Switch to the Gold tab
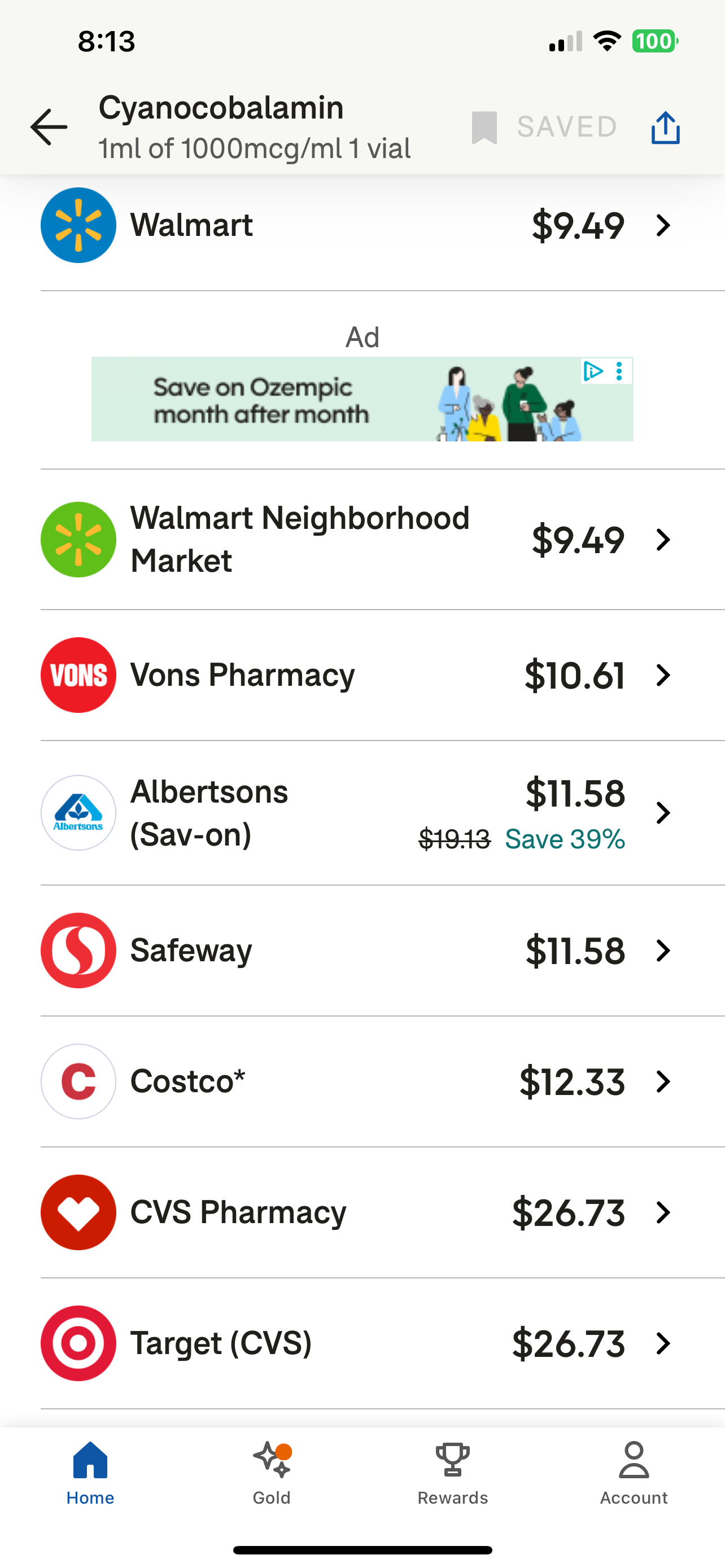Viewport: 725px width, 1568px height. tap(272, 1473)
